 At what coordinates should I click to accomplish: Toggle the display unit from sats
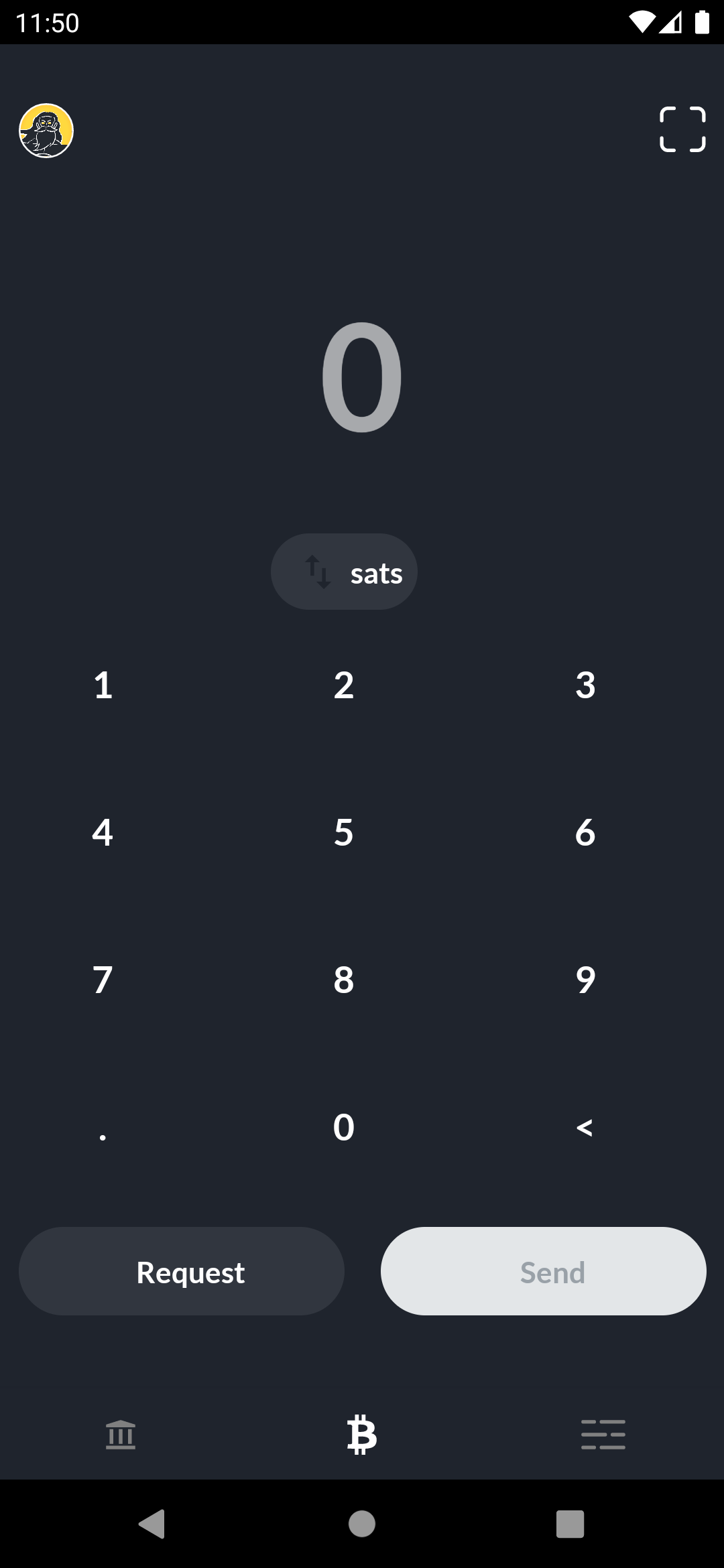coord(344,571)
